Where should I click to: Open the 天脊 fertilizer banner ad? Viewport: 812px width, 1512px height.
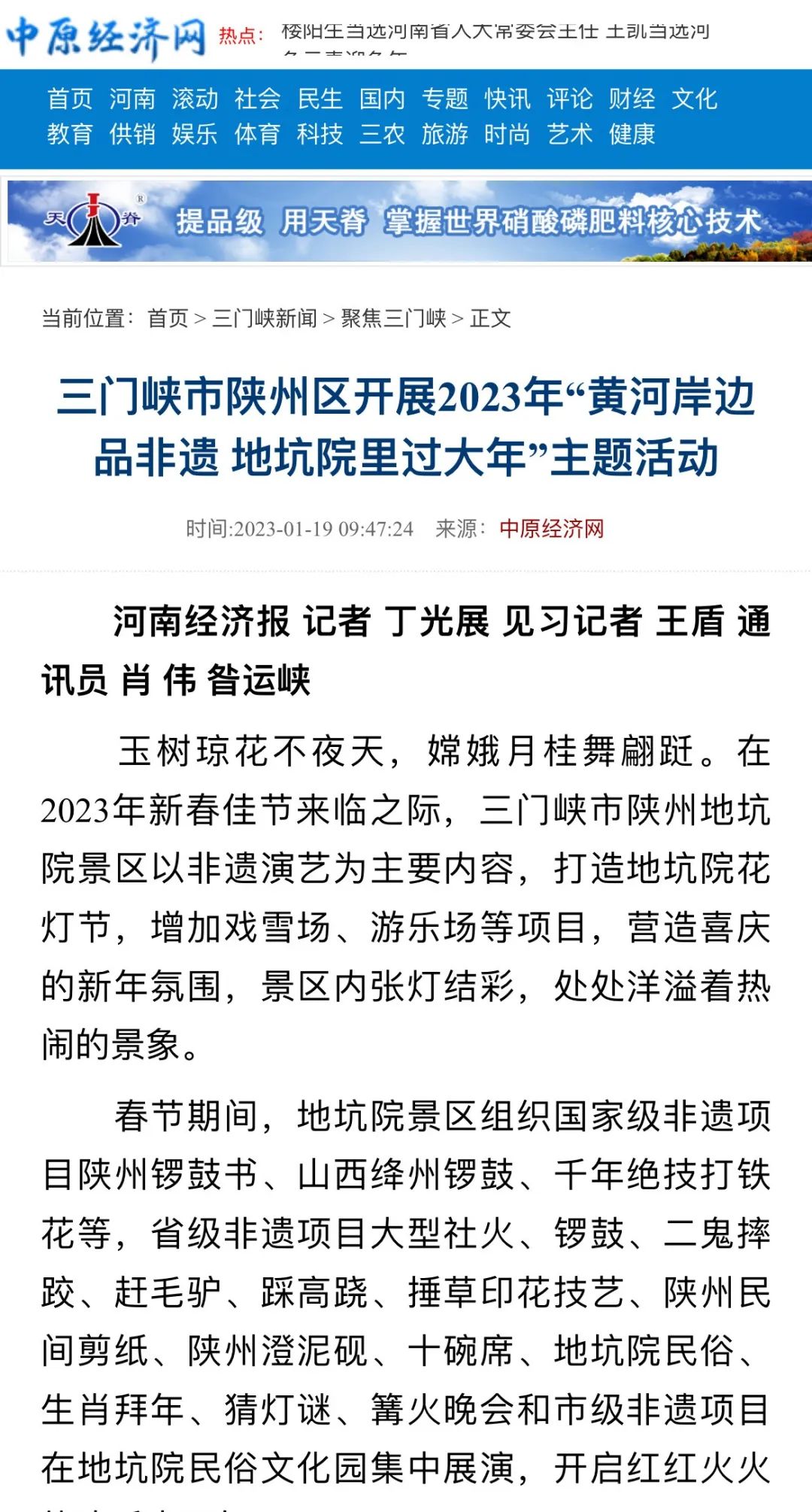click(409, 221)
